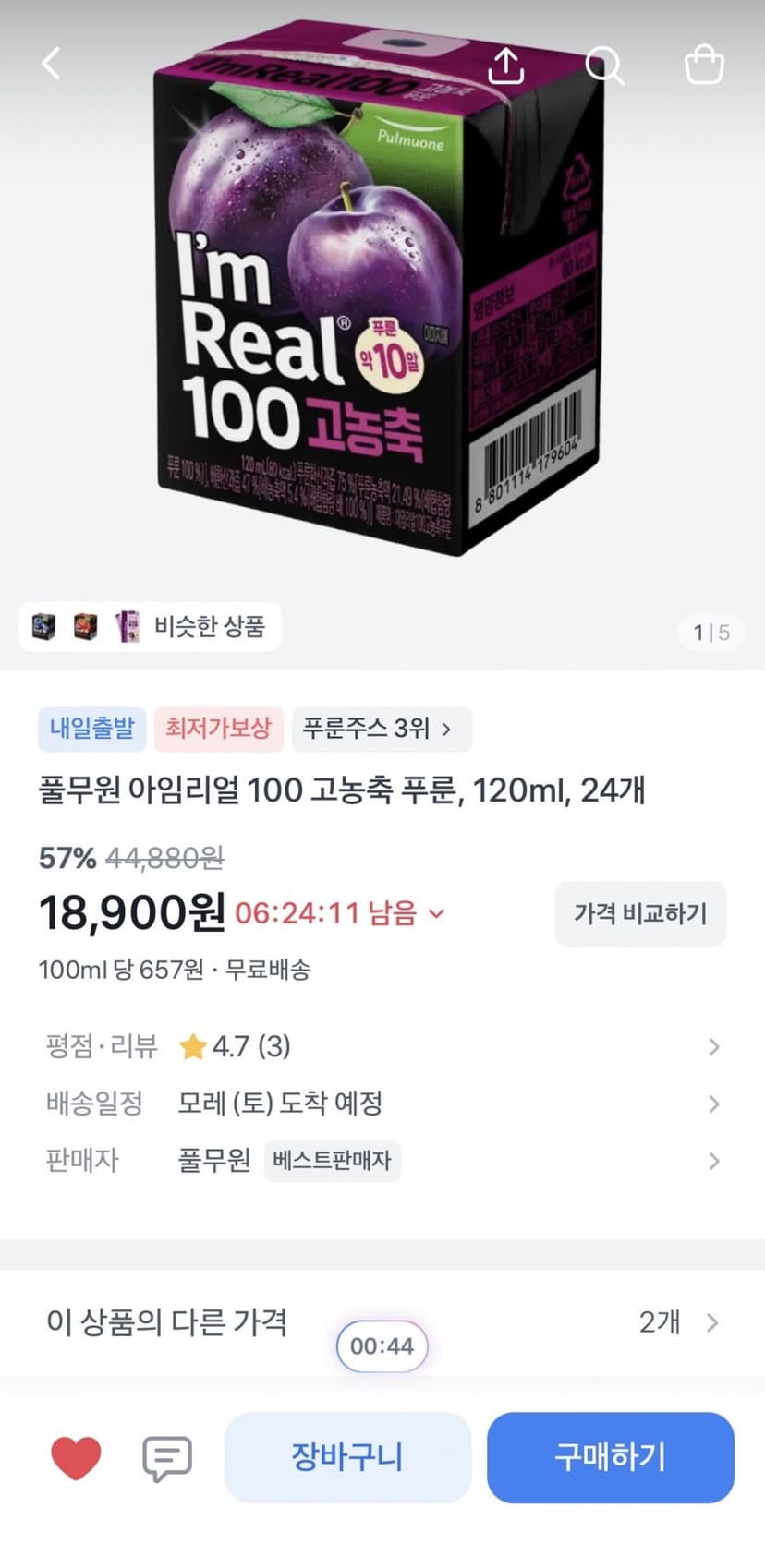The height and width of the screenshot is (1568, 765).
Task: Open the search icon
Action: click(605, 65)
